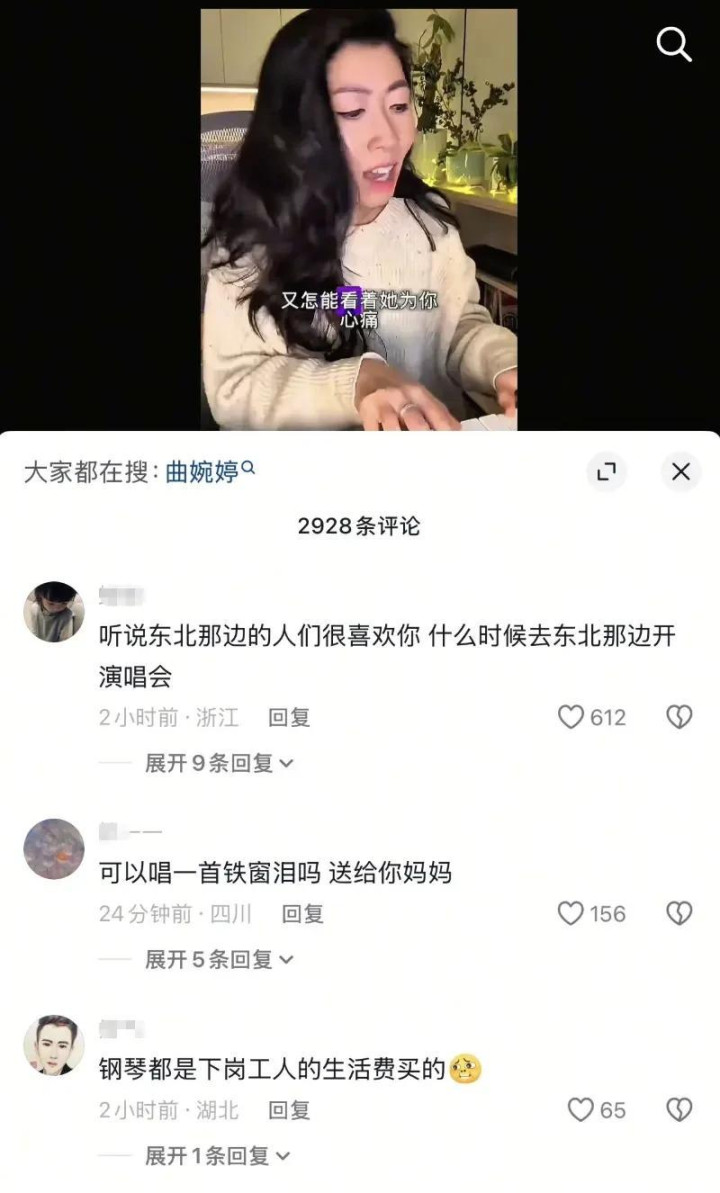Open search from the video's top corner
720x1193 pixels.
(673, 44)
